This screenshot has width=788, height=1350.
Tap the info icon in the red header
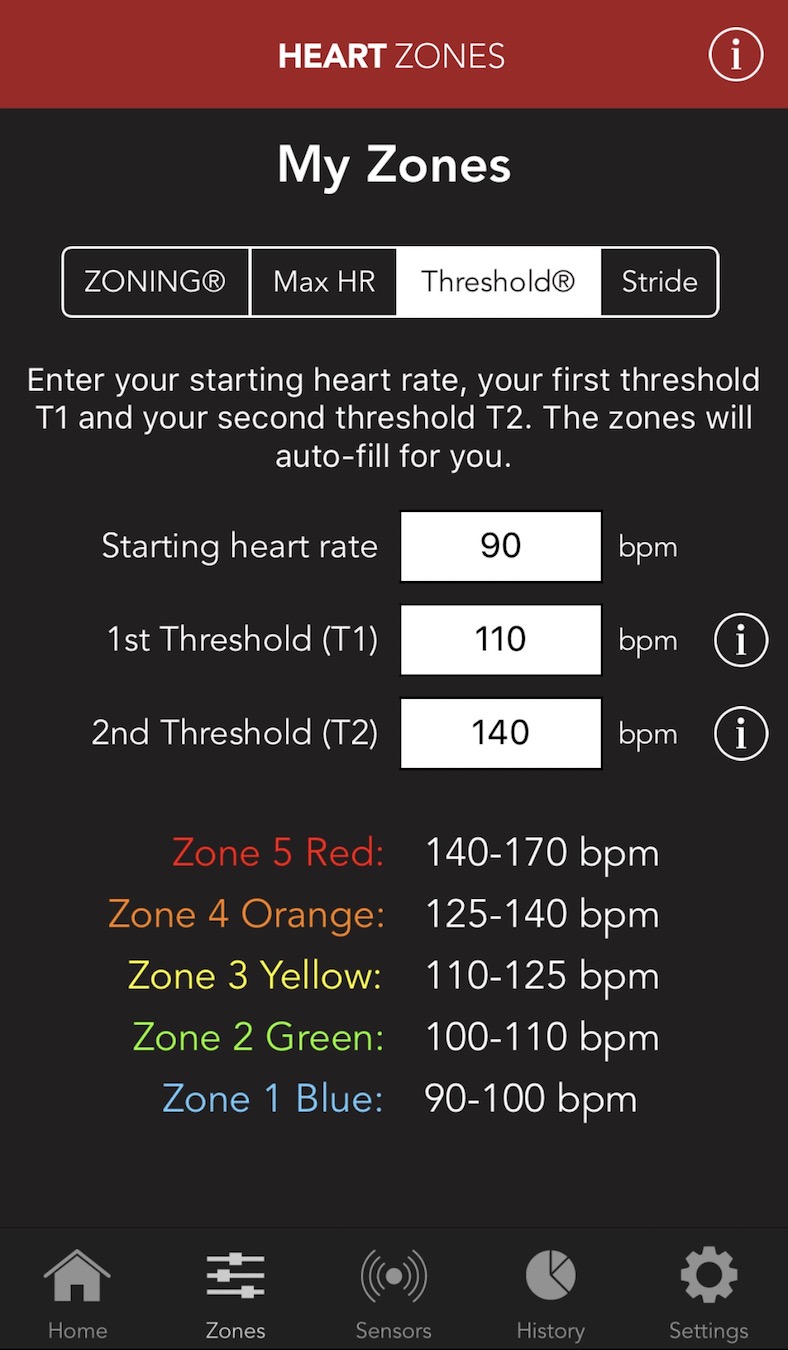[x=735, y=55]
